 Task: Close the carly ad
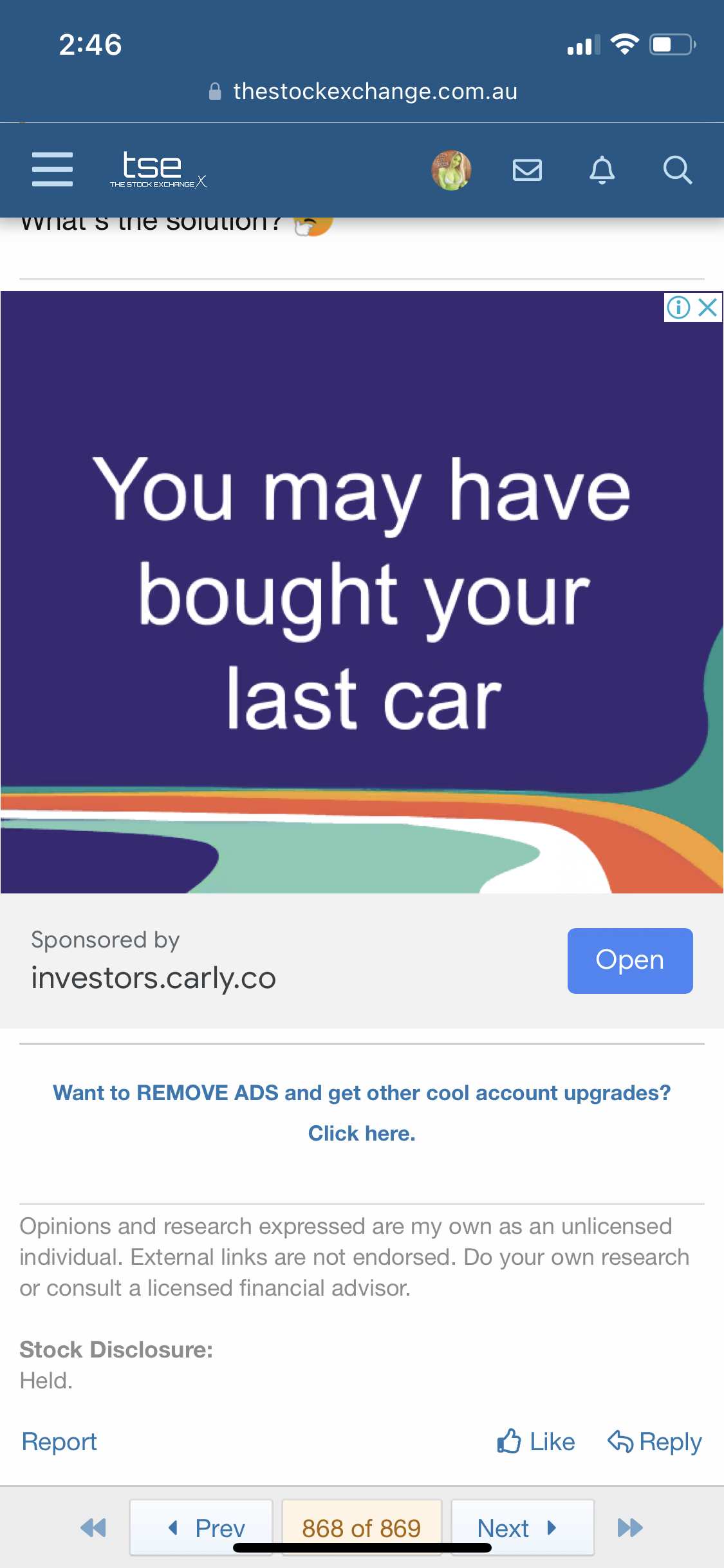pos(708,307)
